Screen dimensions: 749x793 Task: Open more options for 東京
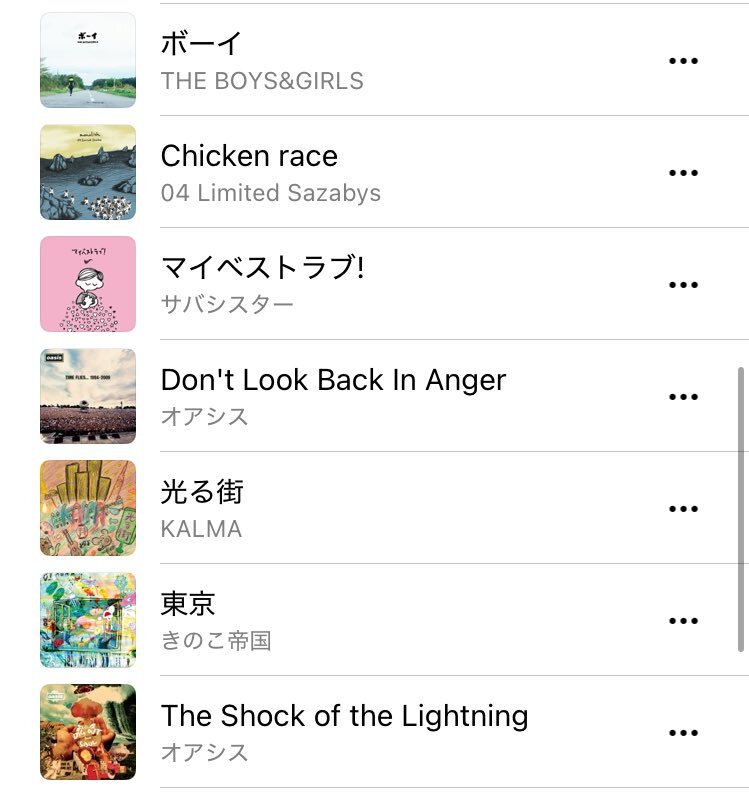coord(683,621)
